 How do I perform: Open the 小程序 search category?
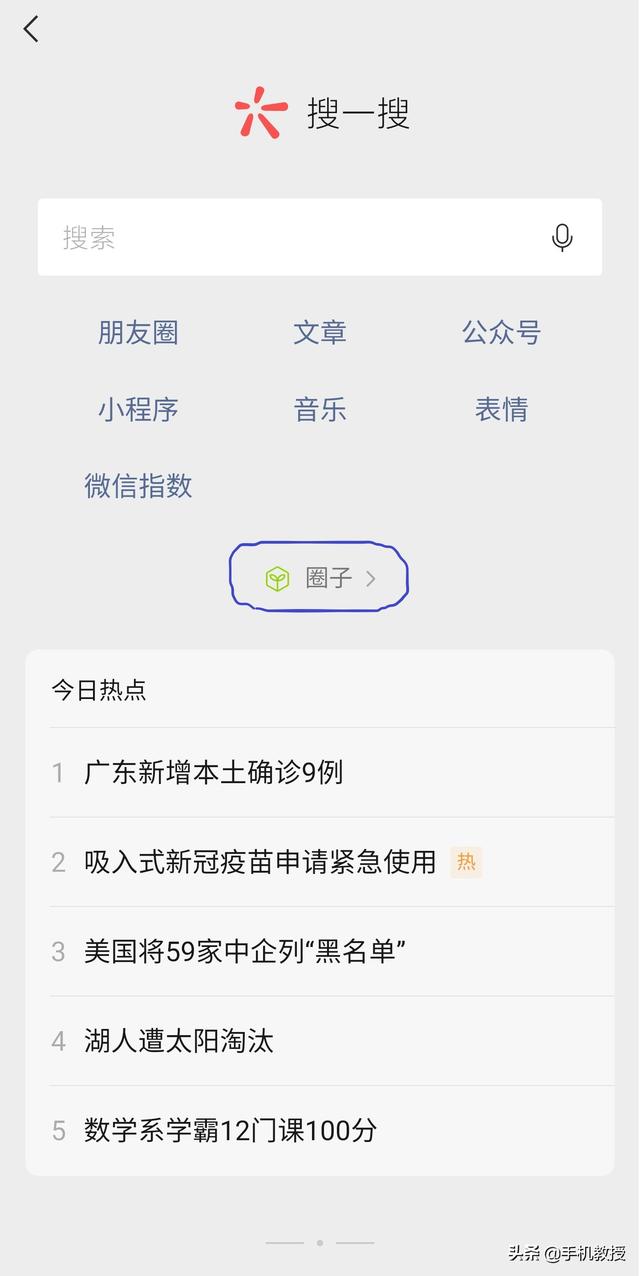coord(138,409)
